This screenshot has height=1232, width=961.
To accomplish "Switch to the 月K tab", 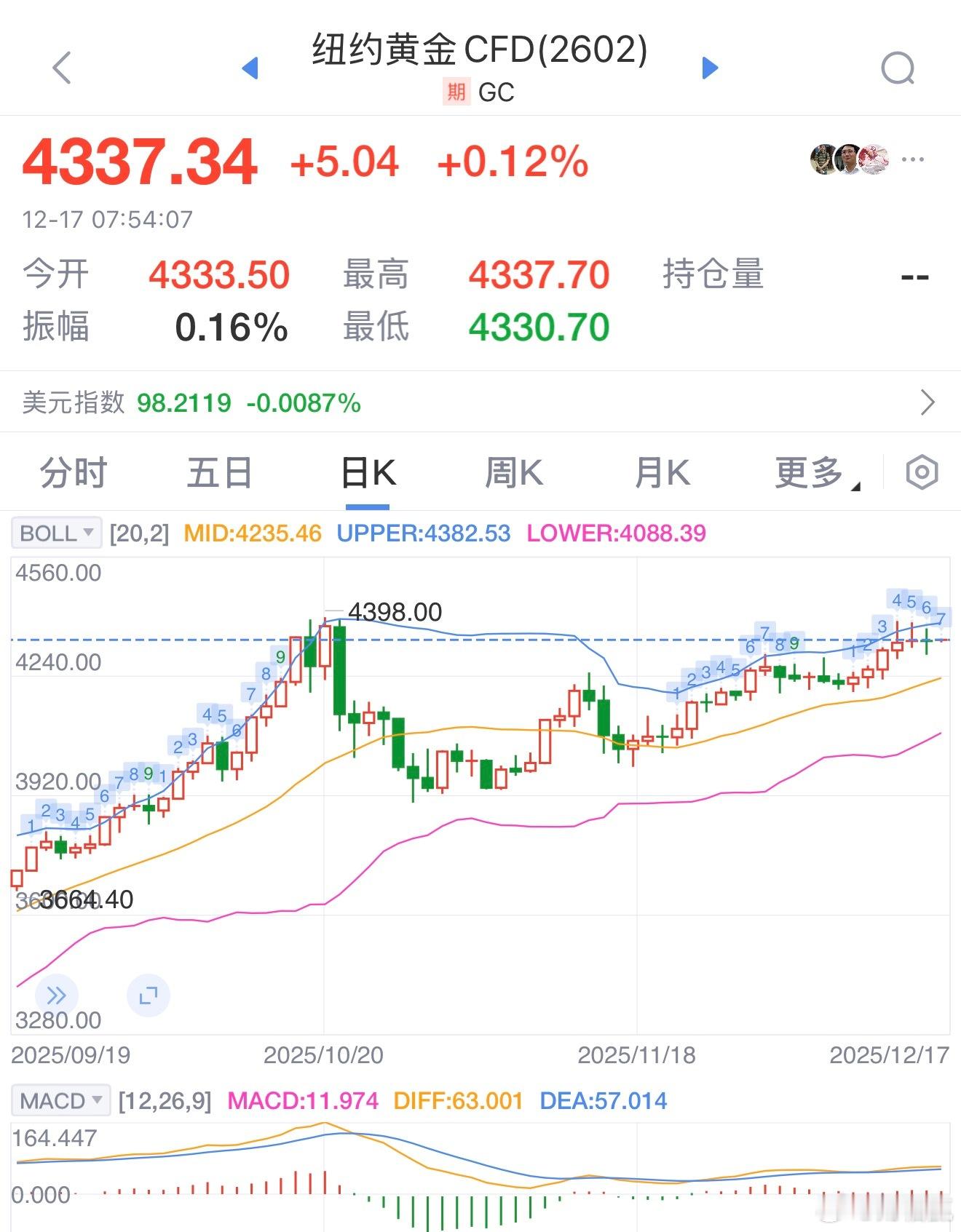I will click(x=662, y=472).
